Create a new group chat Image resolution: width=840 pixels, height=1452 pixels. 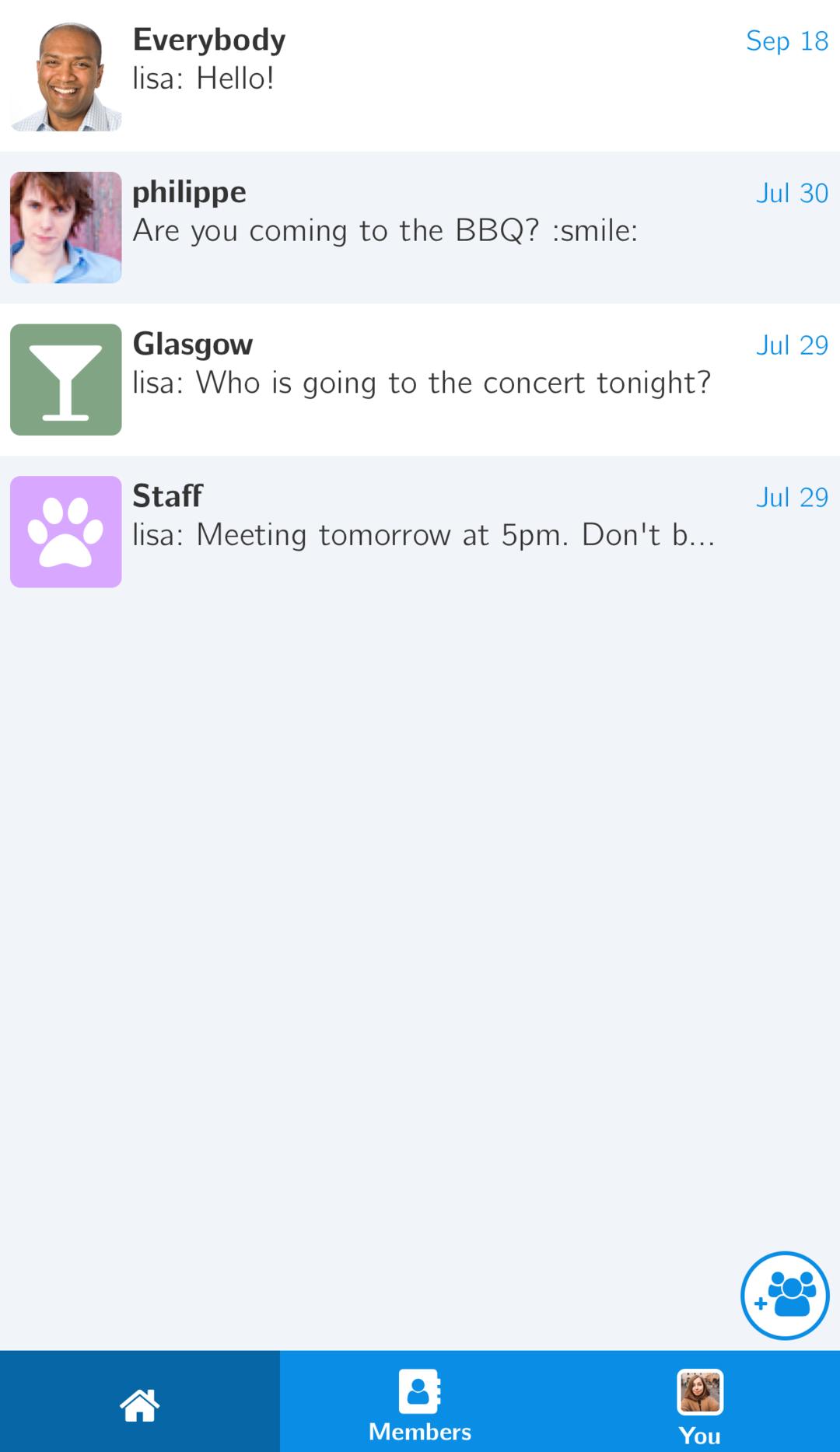(x=784, y=1295)
